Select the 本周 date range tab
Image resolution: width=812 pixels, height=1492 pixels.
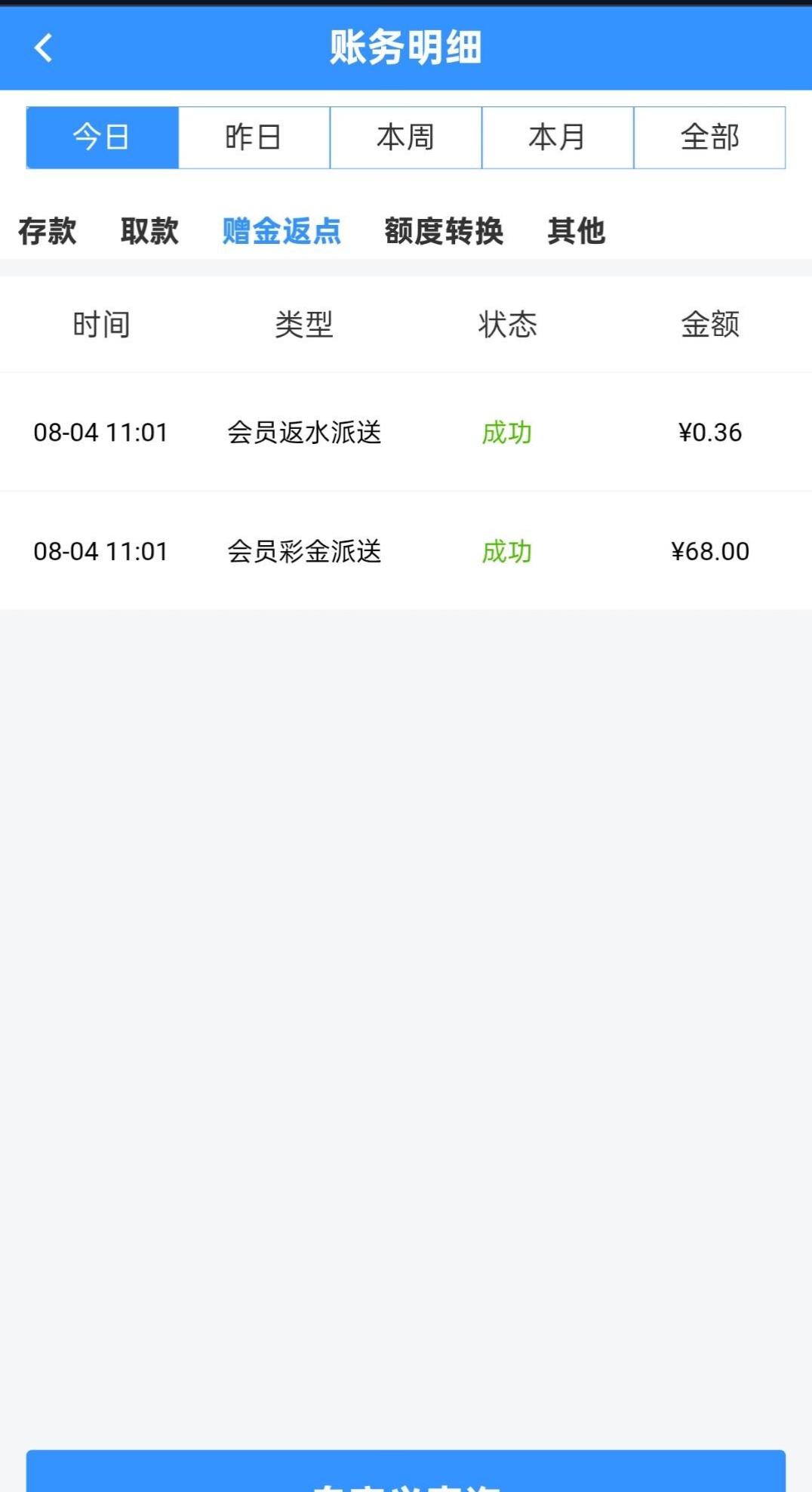[405, 137]
